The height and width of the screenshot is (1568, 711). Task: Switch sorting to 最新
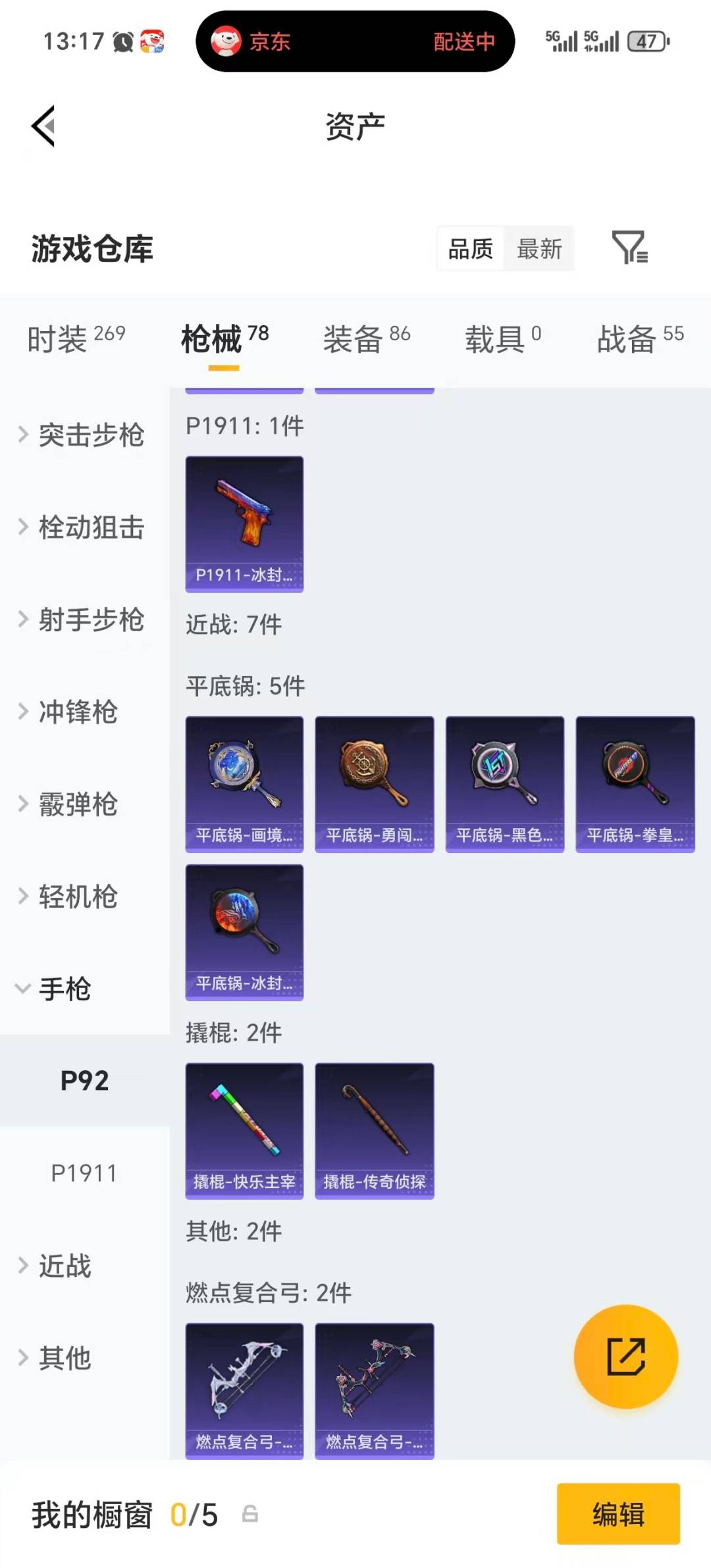(540, 249)
